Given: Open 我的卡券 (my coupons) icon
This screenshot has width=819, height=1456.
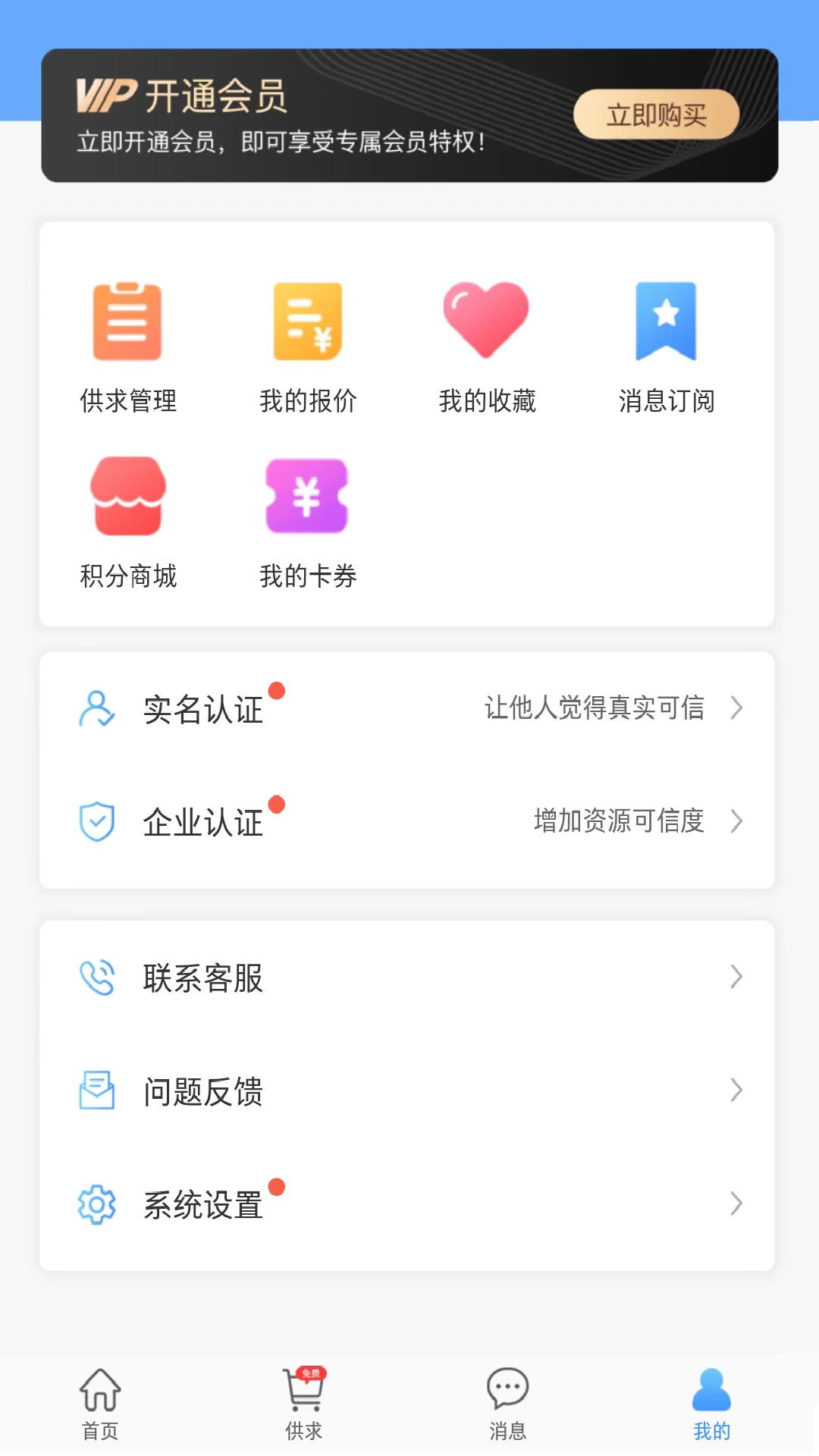Looking at the screenshot, I should (306, 497).
